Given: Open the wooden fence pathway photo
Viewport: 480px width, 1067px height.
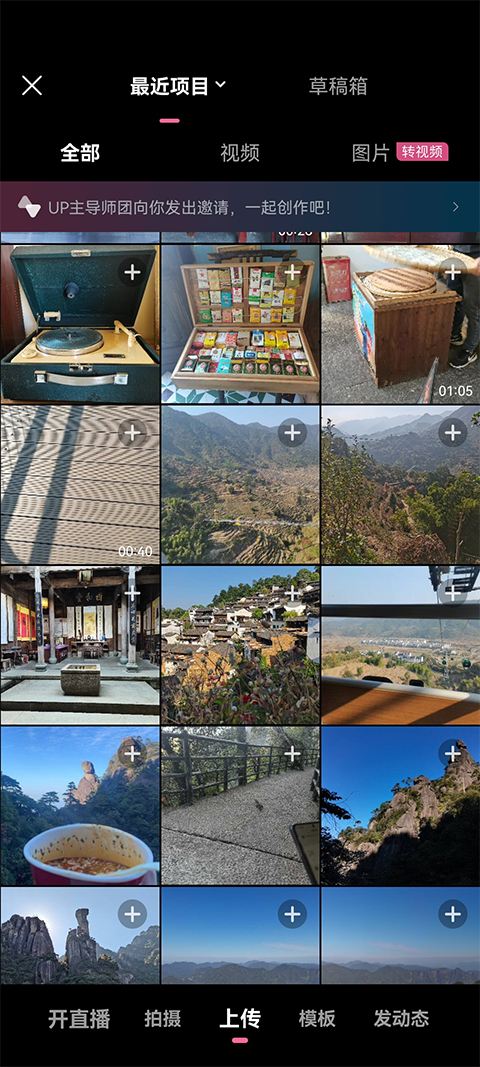Looking at the screenshot, I should click(240, 806).
